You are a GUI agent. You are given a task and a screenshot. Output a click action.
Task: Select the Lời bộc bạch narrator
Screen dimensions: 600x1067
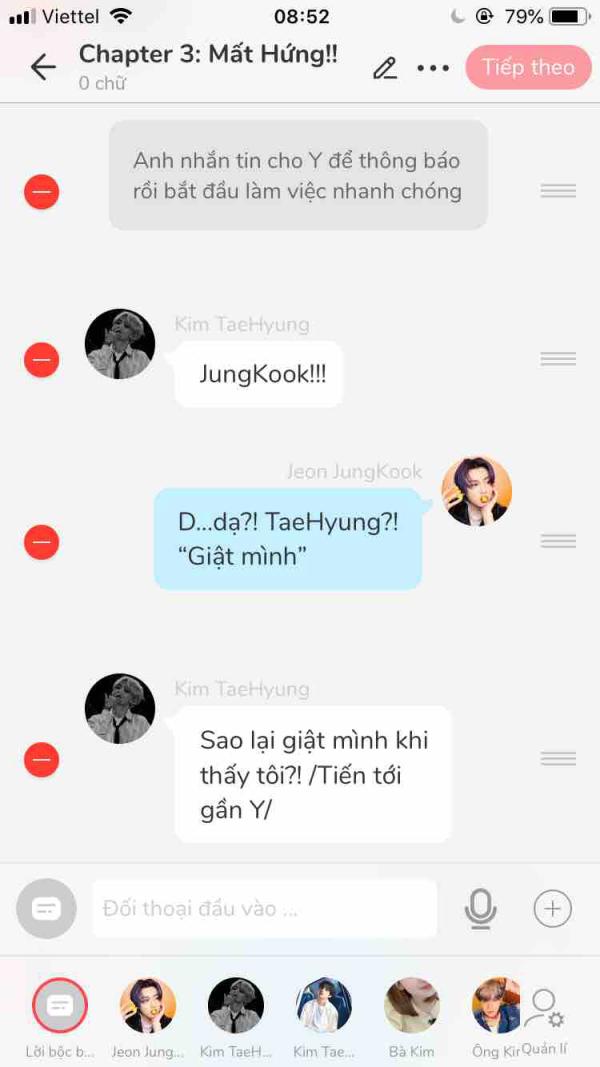60,1006
